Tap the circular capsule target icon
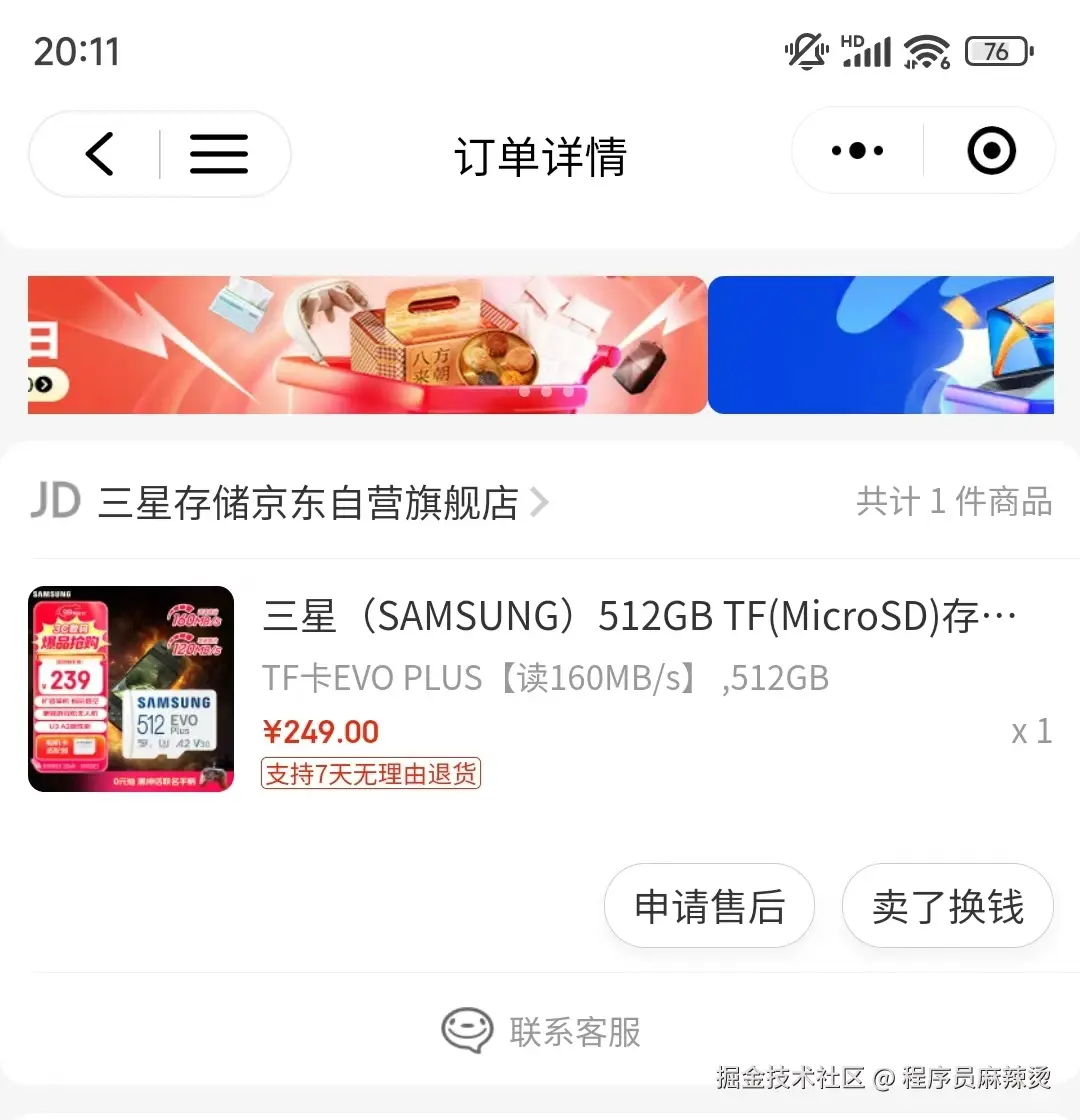The image size is (1080, 1120). click(989, 151)
